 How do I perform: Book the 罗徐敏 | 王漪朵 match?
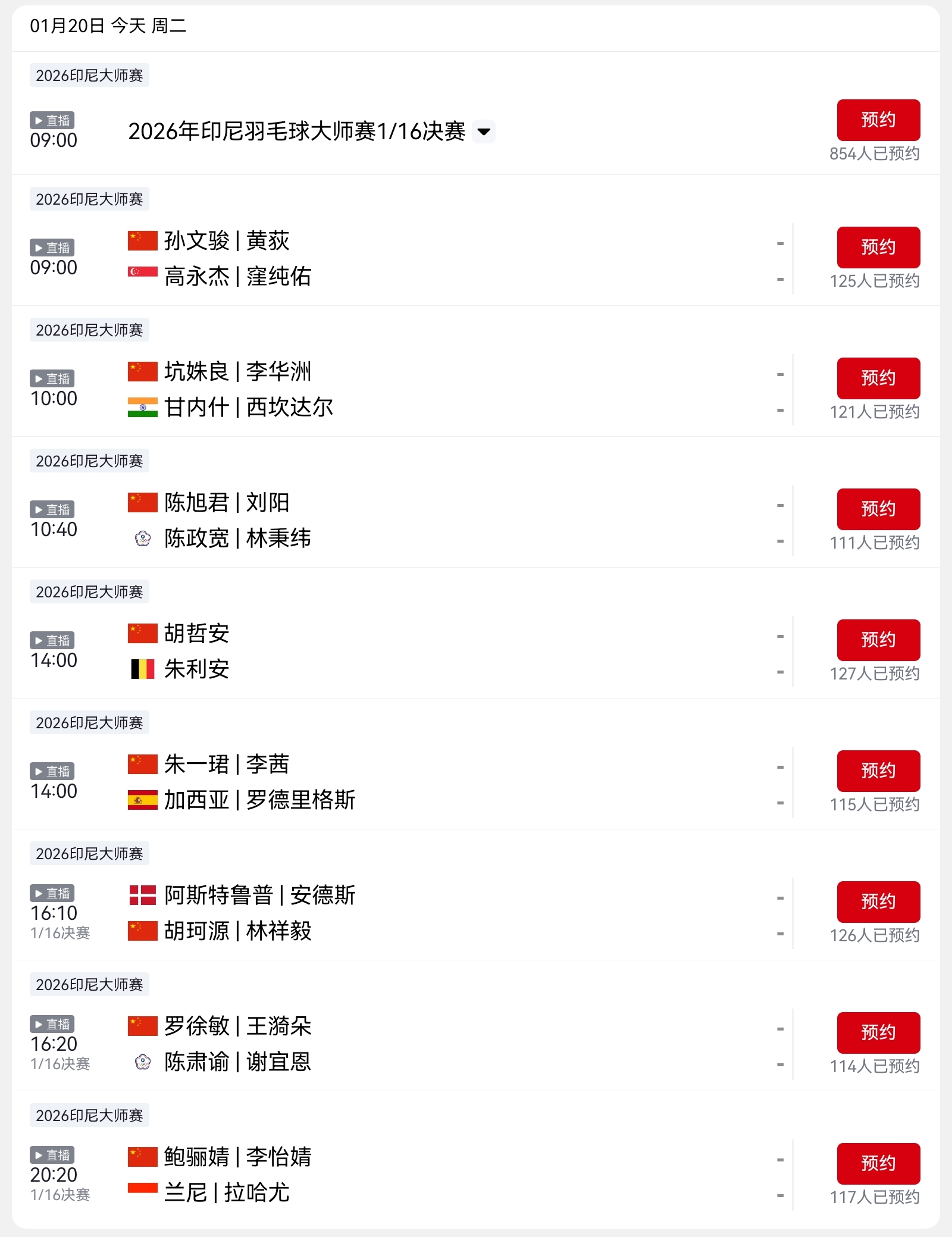pos(878,1033)
